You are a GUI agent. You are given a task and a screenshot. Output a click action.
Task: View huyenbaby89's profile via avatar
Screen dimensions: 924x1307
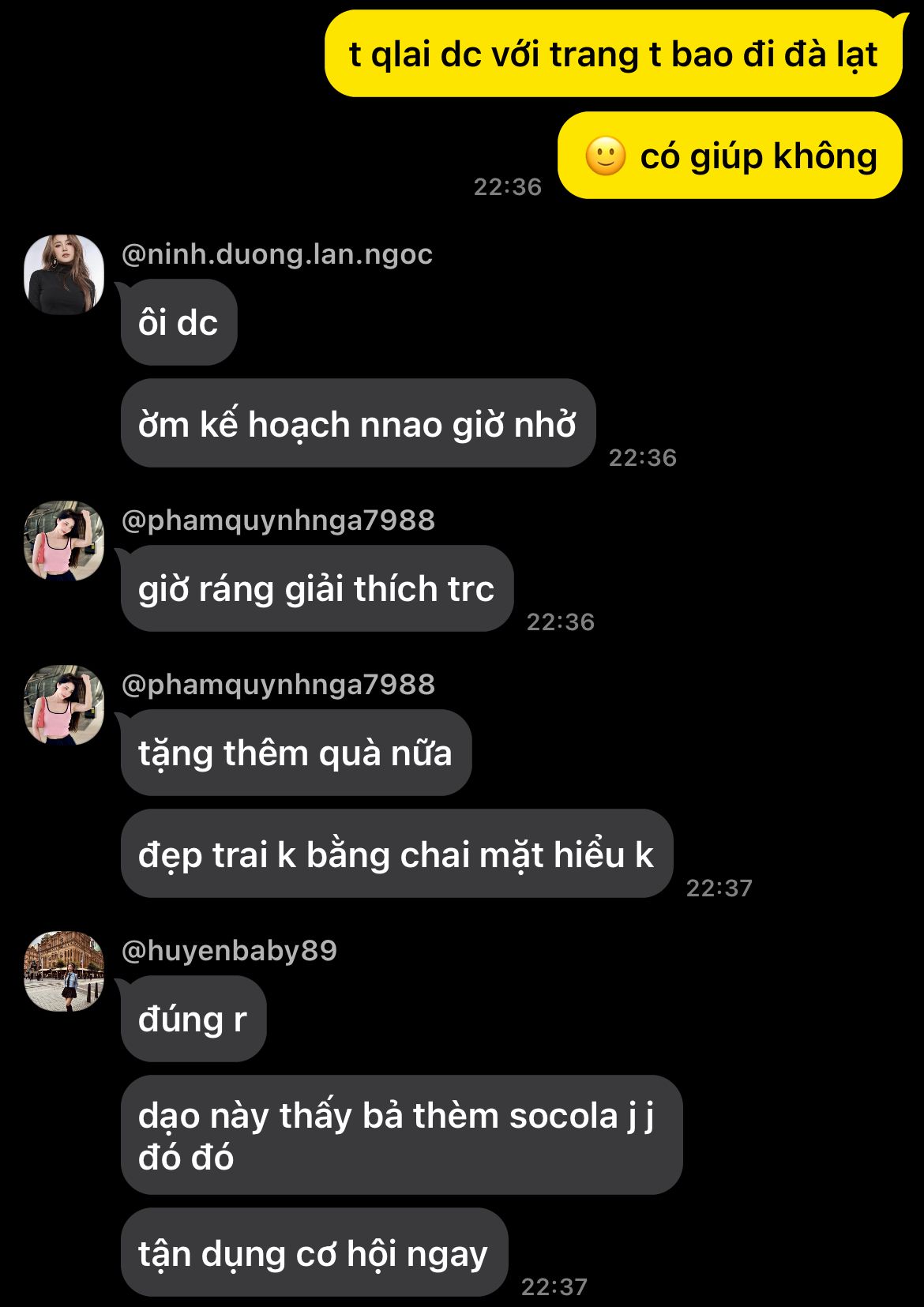(64, 971)
